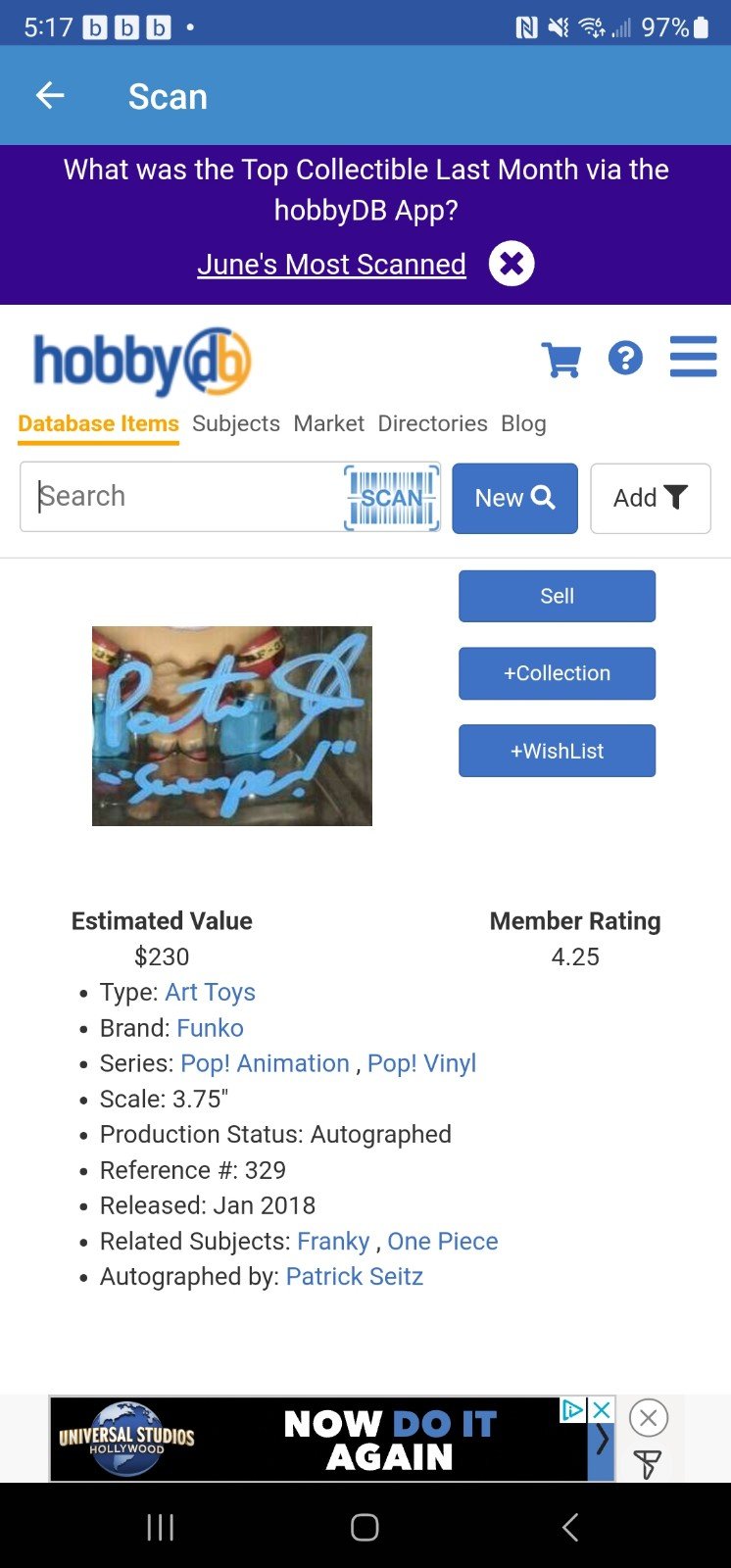Switch to the Subjects tab
This screenshot has height=1568, width=731.
pos(236,423)
